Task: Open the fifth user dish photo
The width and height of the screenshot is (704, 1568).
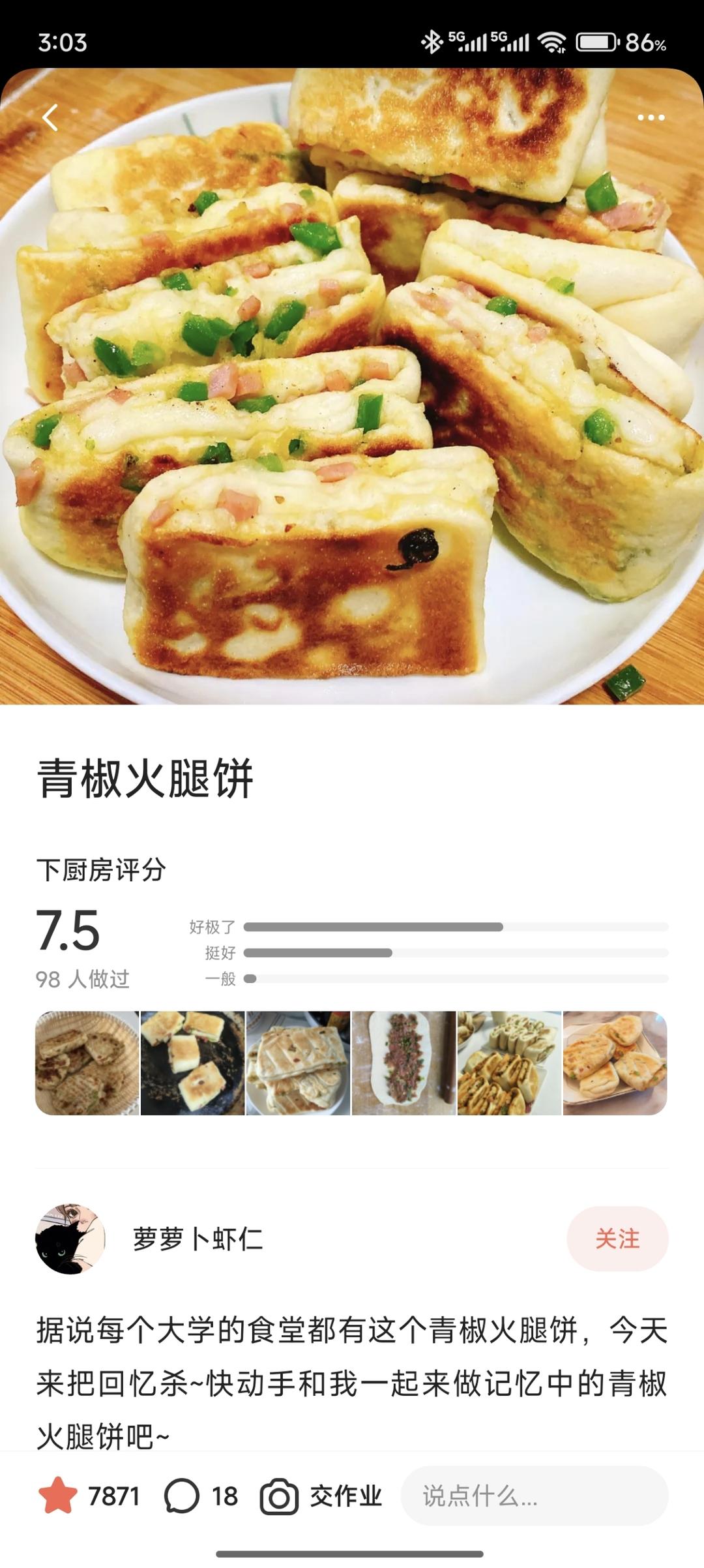Action: tap(509, 1063)
